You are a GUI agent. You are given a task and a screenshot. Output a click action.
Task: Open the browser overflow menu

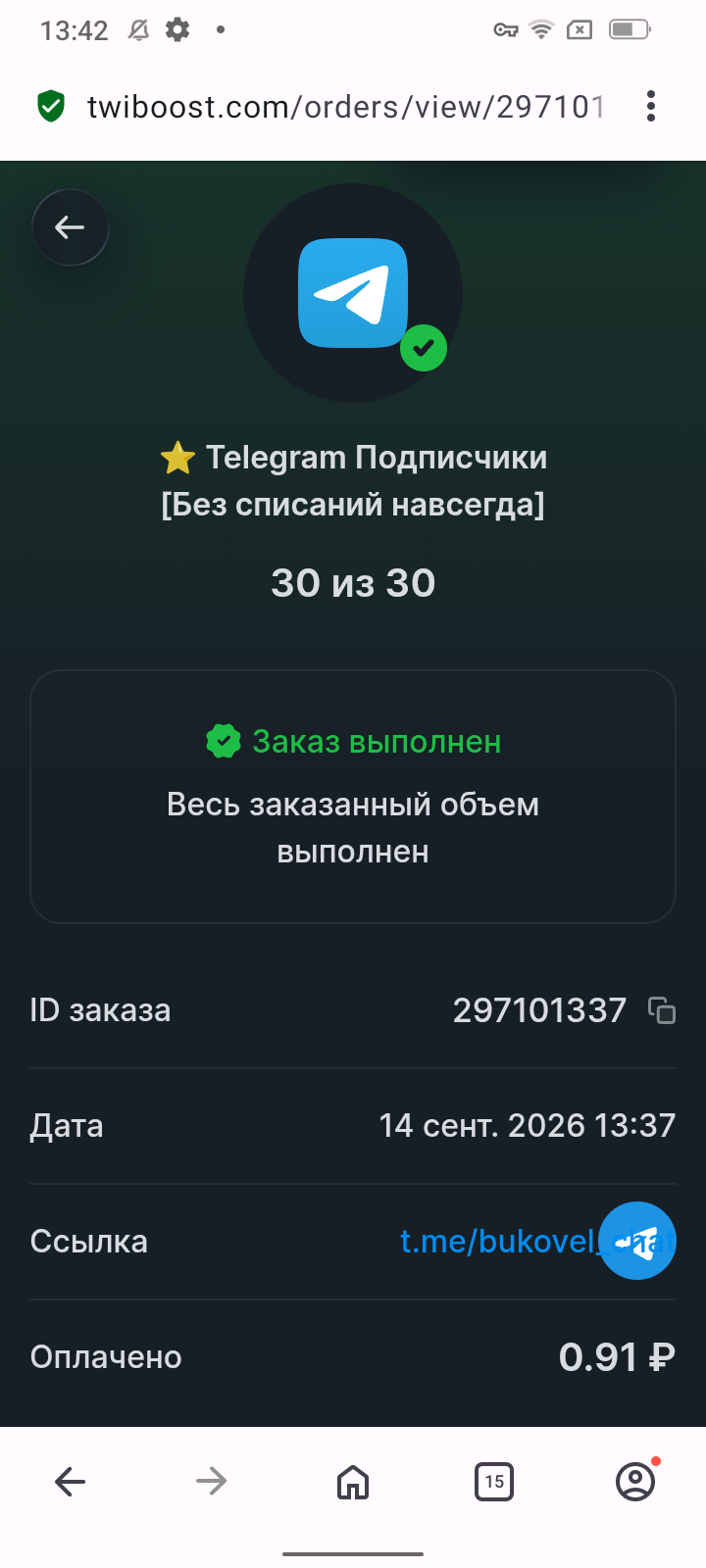click(x=651, y=106)
